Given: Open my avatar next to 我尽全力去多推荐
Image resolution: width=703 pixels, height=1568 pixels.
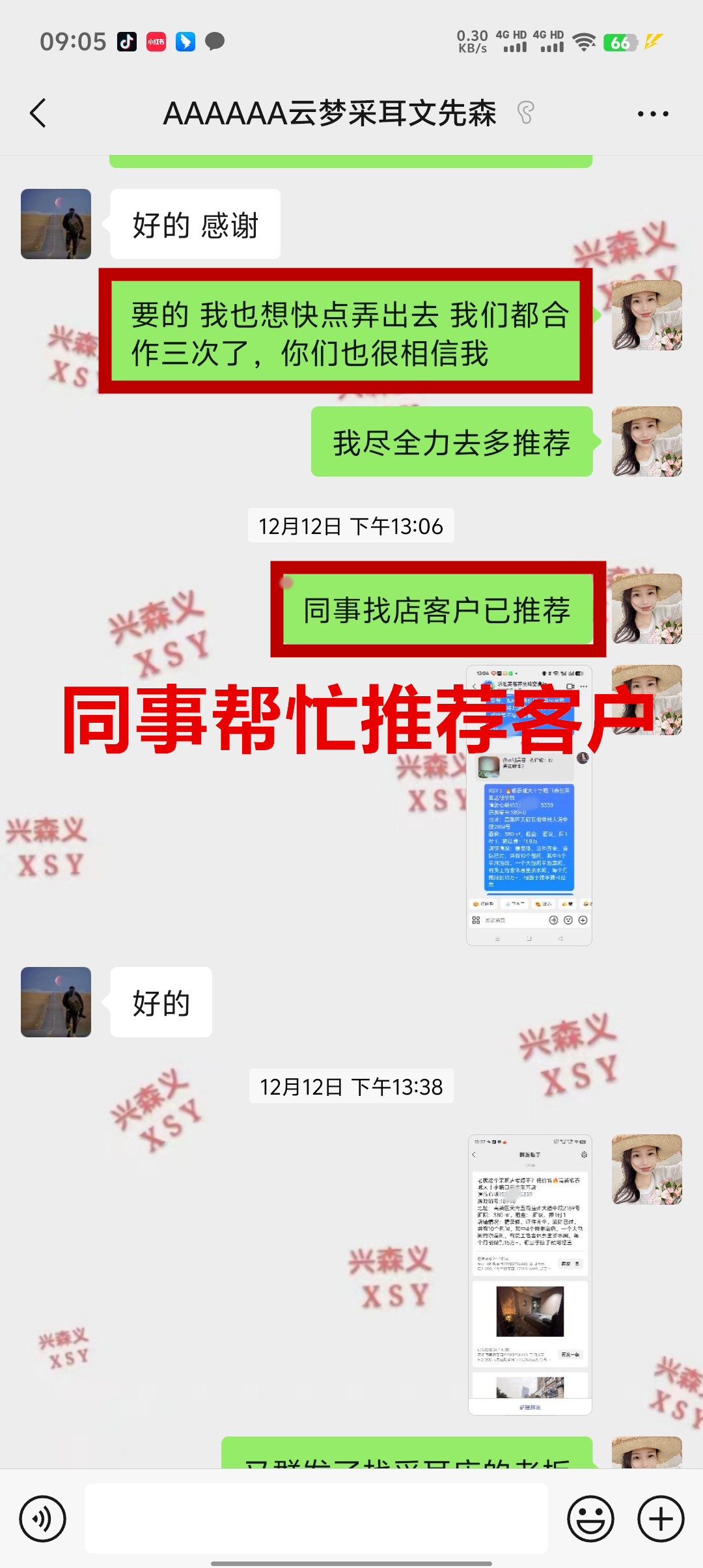Looking at the screenshot, I should [x=646, y=441].
